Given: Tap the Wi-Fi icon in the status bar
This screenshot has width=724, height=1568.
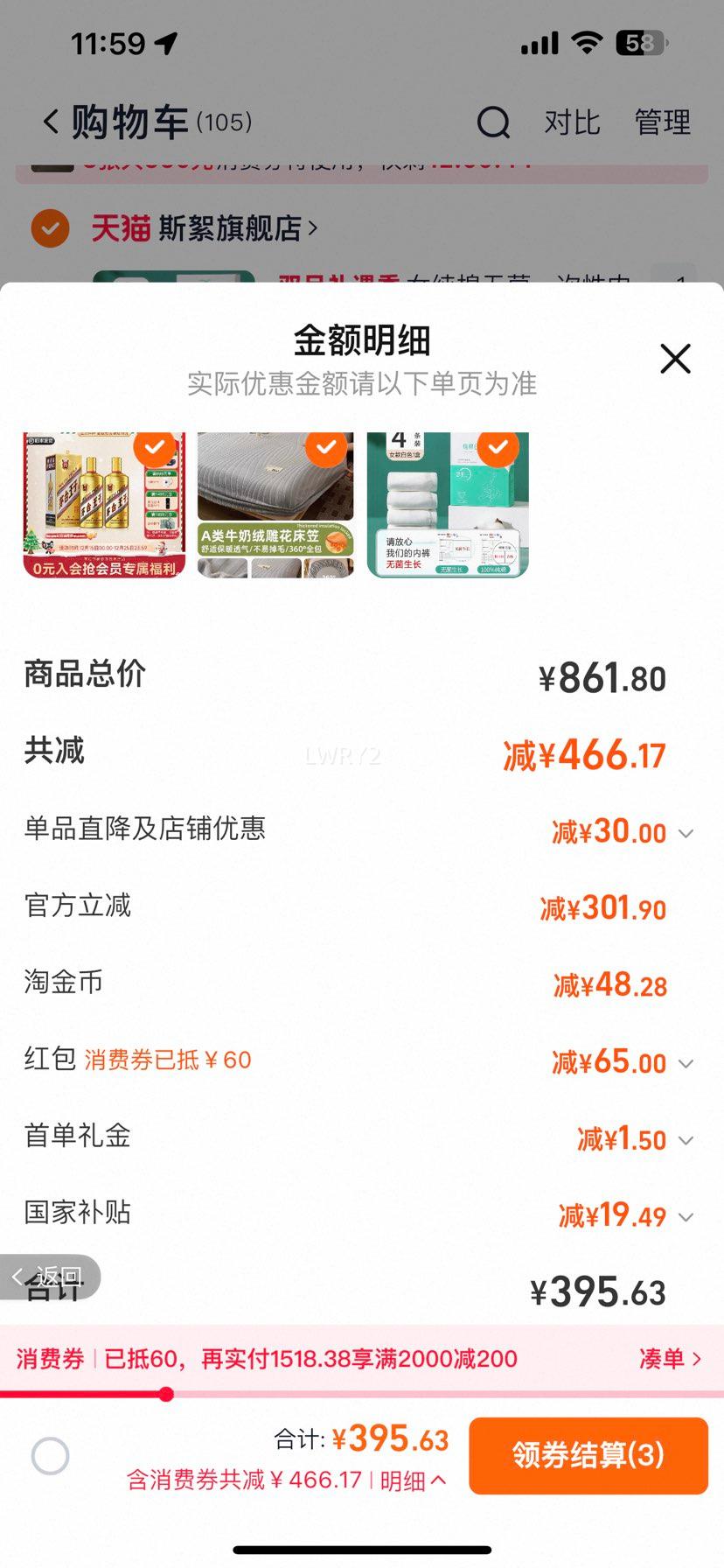Looking at the screenshot, I should click(x=588, y=42).
